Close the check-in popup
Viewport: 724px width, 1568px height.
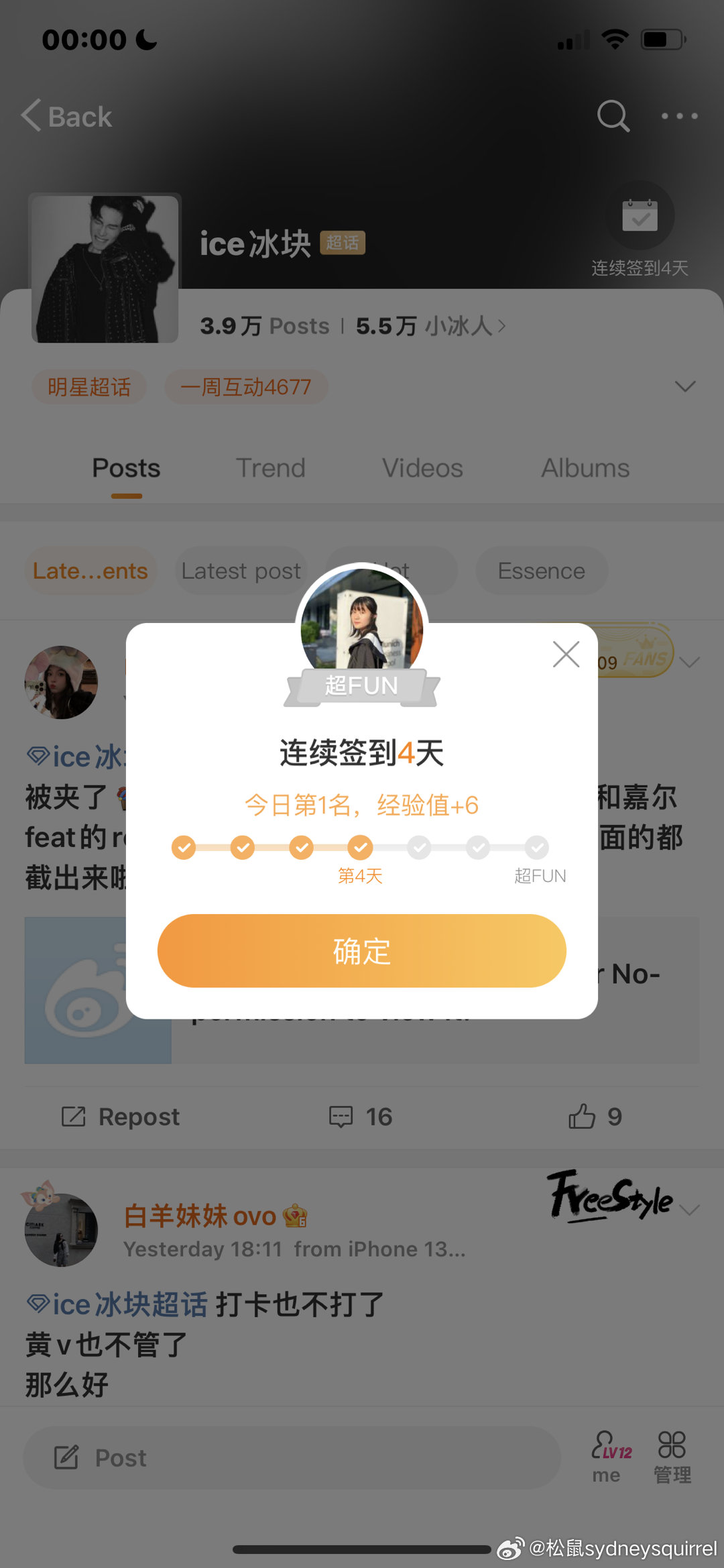(x=566, y=654)
